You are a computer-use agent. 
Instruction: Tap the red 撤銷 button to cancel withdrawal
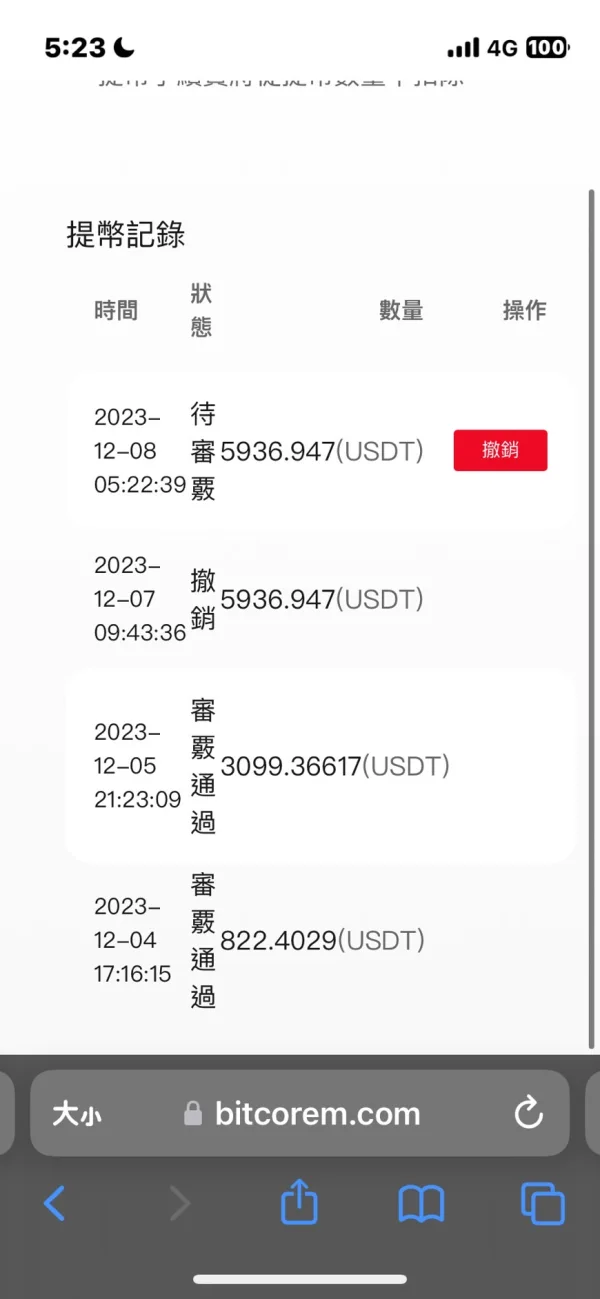pos(500,450)
